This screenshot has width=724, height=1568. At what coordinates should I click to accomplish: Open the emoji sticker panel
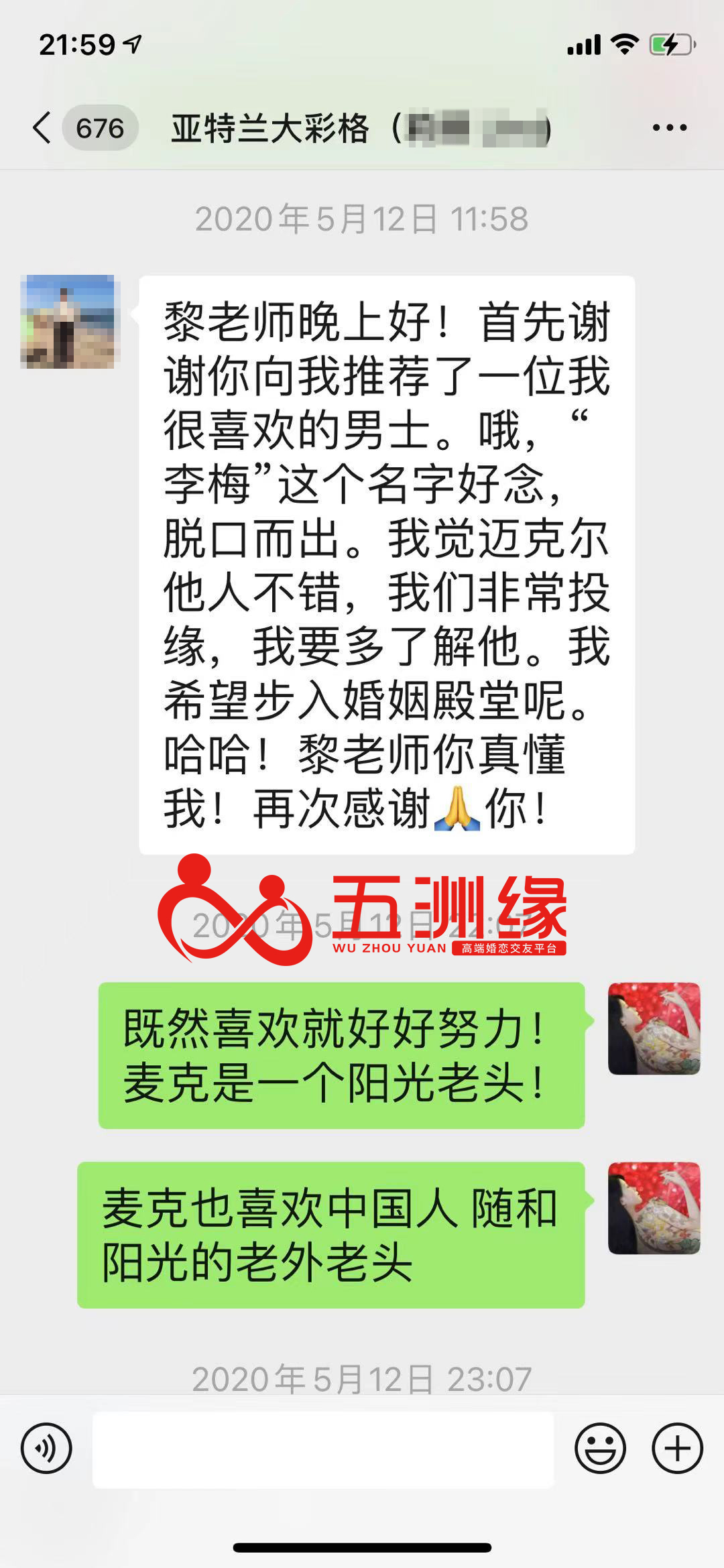point(600,1448)
